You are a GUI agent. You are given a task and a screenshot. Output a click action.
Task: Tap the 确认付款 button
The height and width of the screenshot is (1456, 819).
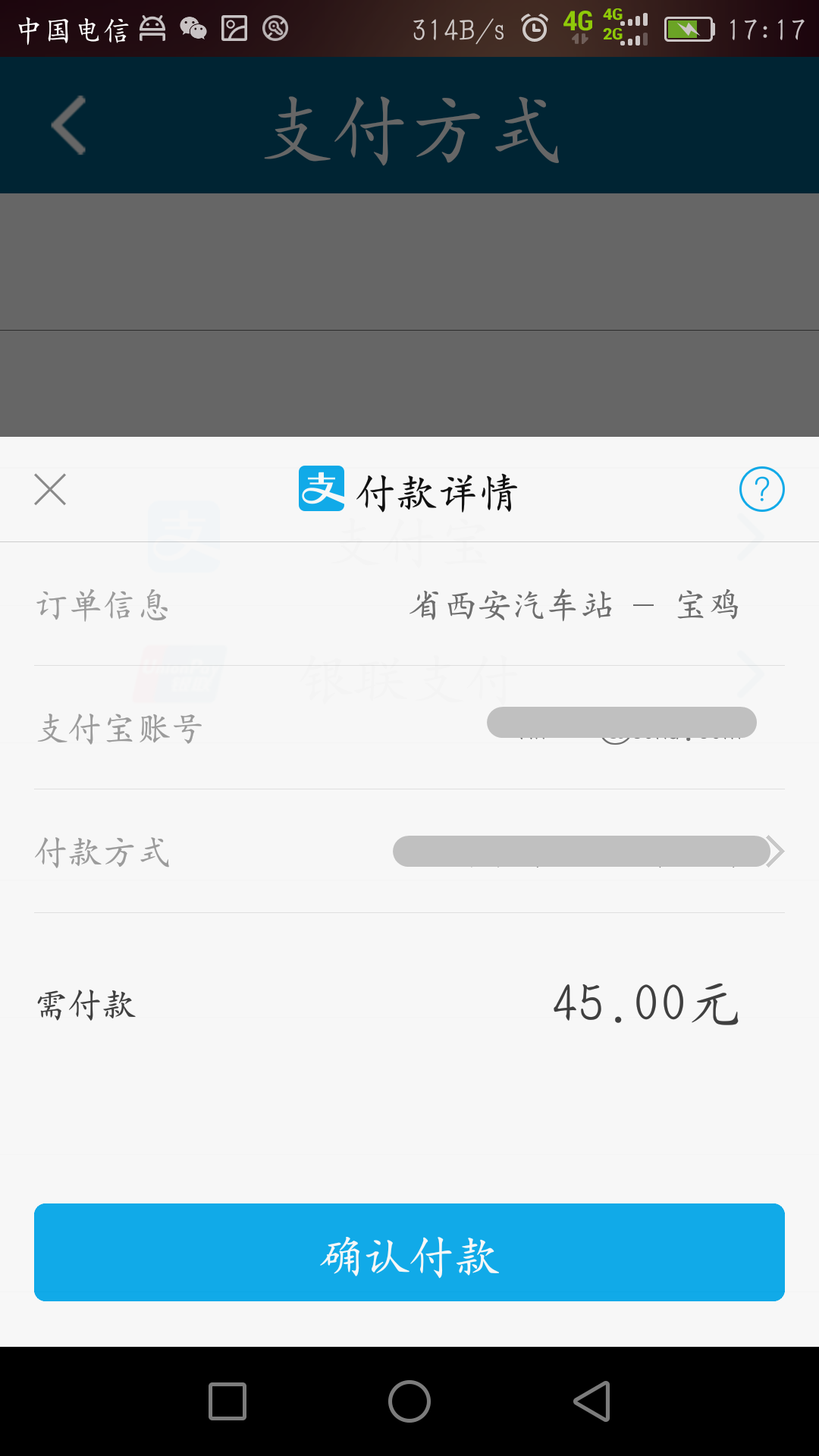[409, 1252]
